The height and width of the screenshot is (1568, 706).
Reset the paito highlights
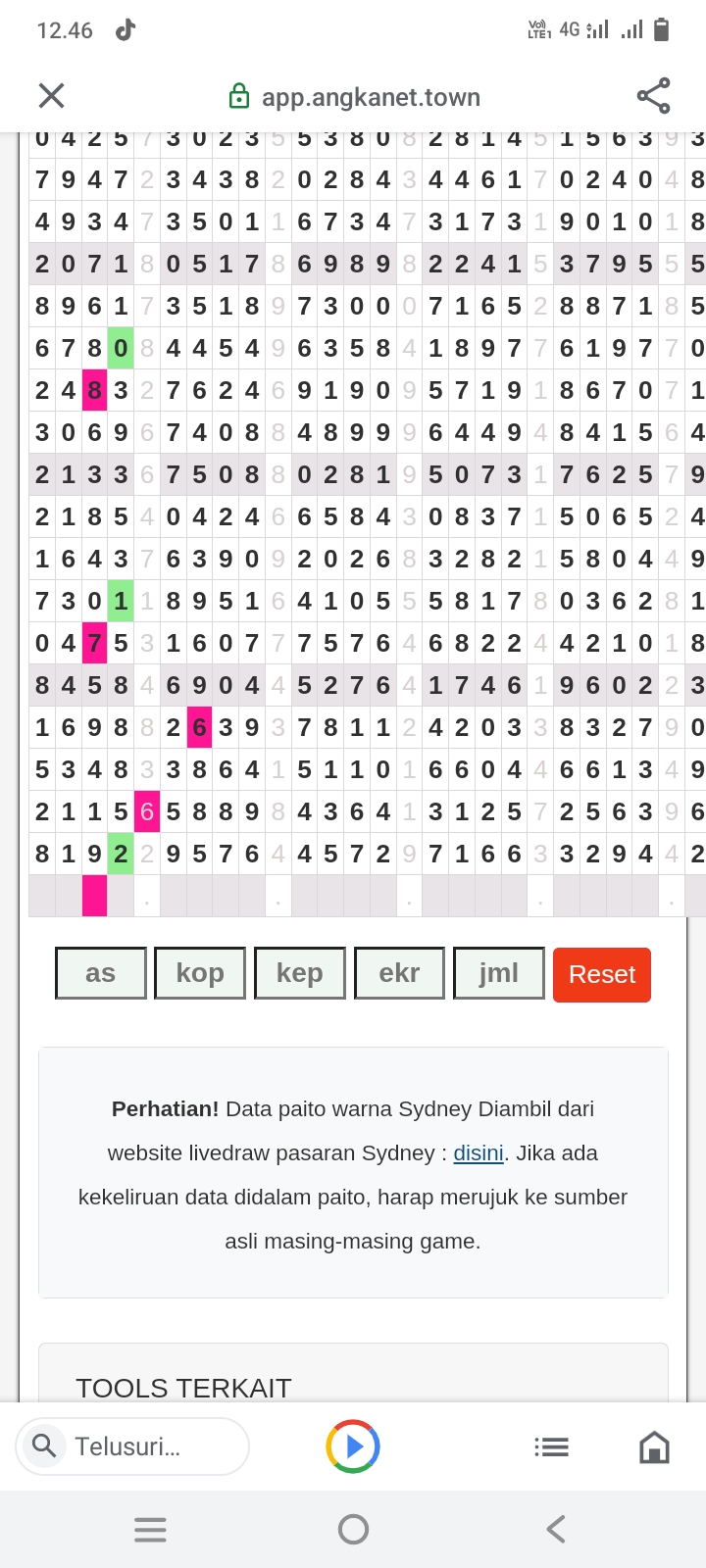pos(602,975)
